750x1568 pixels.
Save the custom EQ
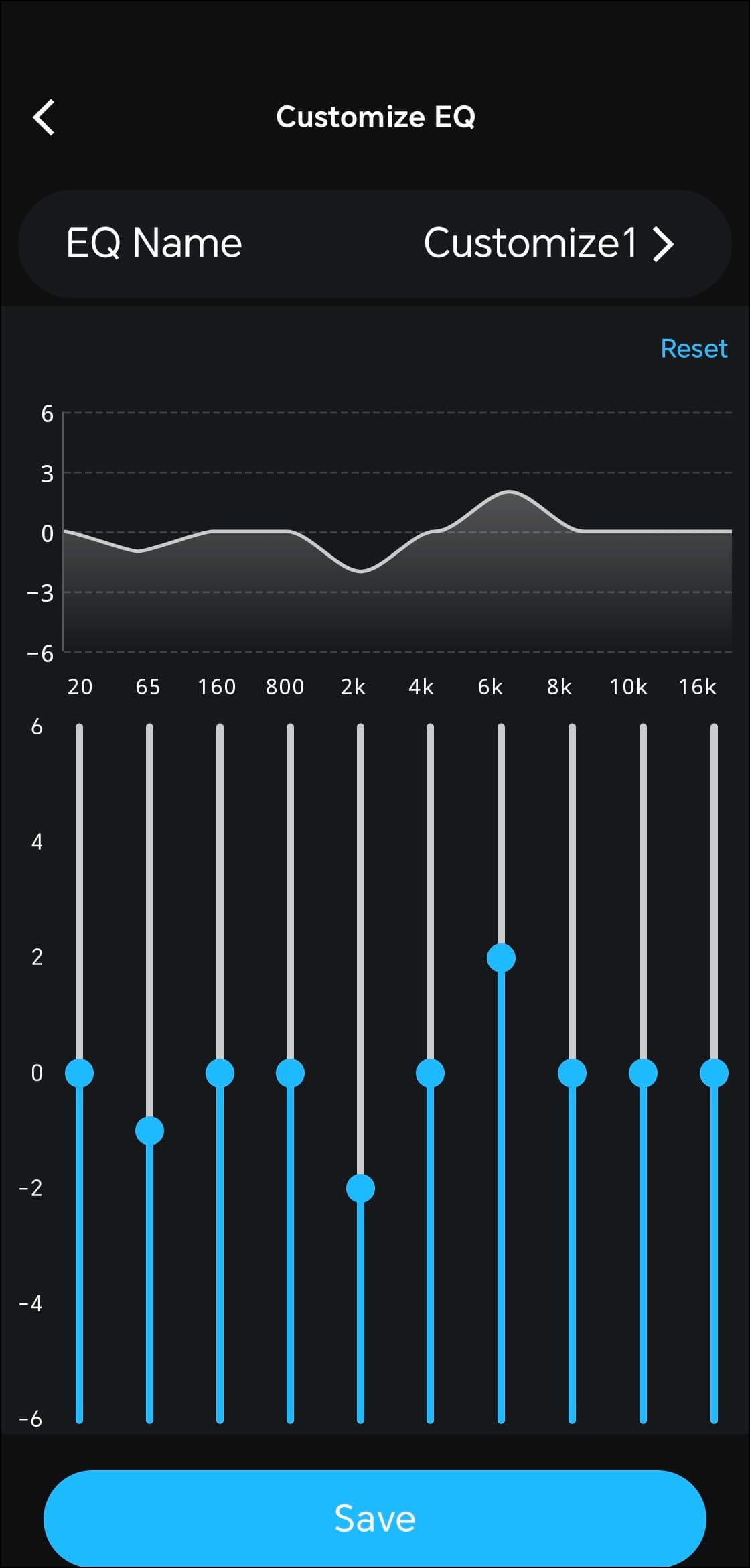374,1518
